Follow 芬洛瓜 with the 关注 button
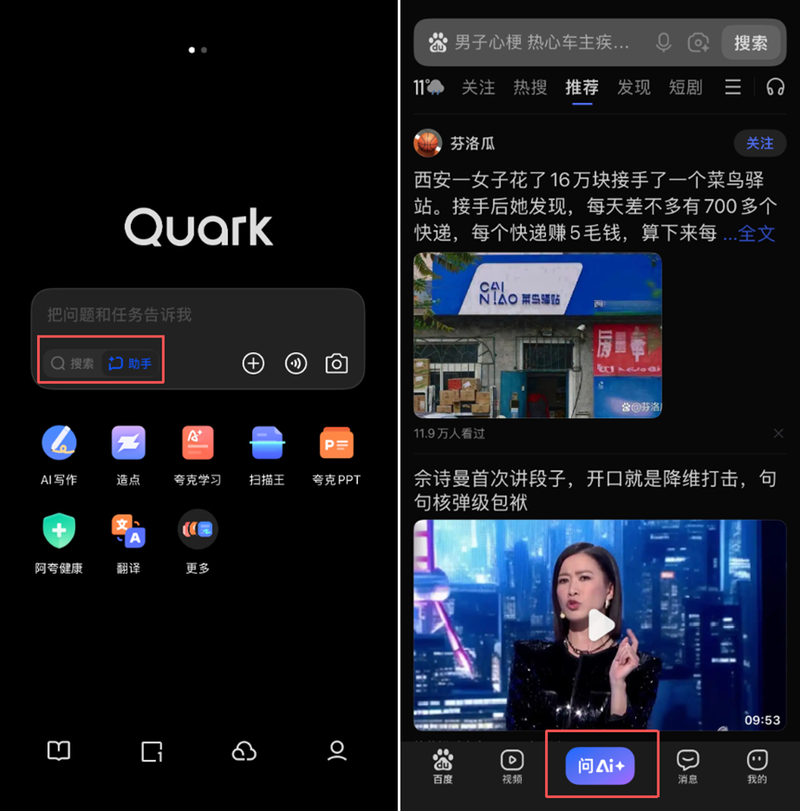Image resolution: width=800 pixels, height=811 pixels. (x=760, y=143)
